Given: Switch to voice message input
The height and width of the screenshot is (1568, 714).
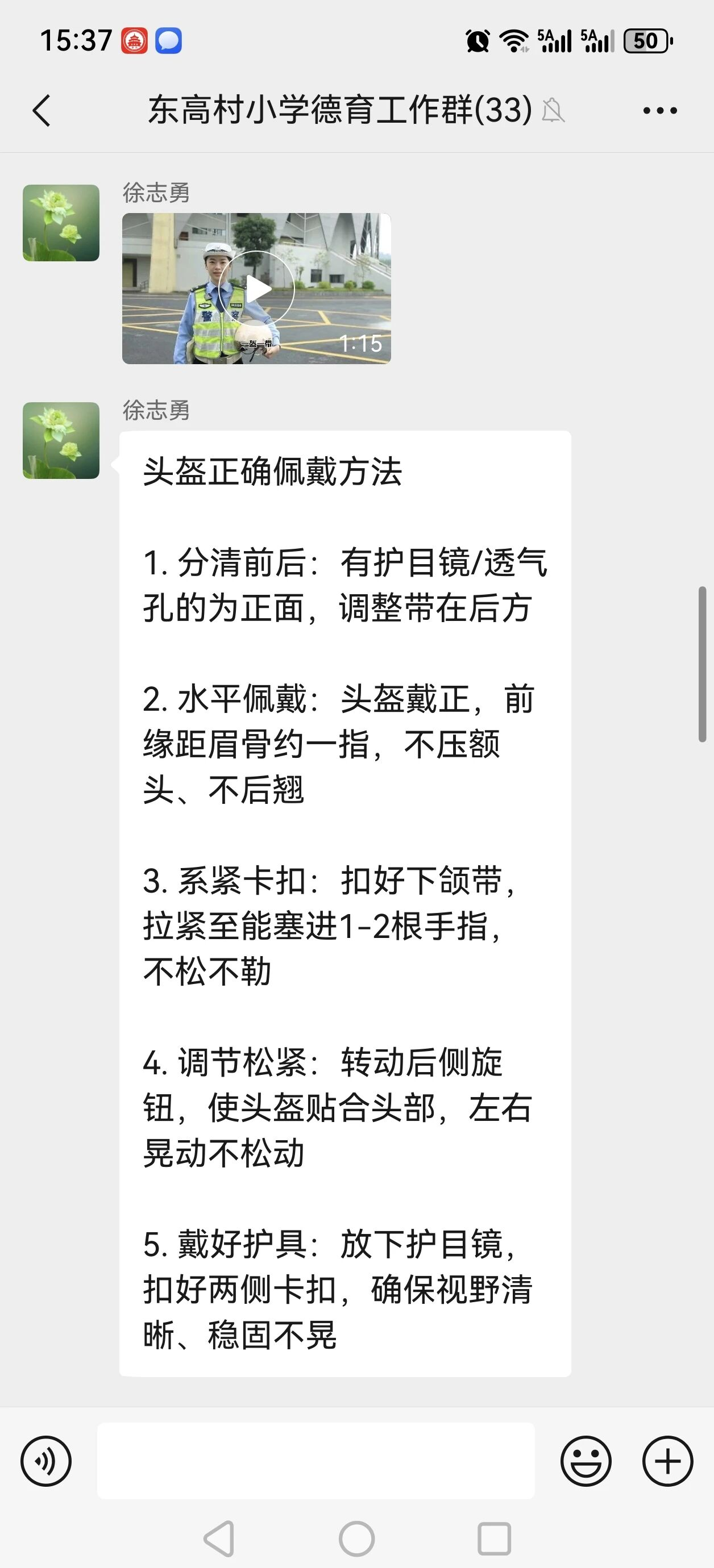Looking at the screenshot, I should pos(46,1461).
